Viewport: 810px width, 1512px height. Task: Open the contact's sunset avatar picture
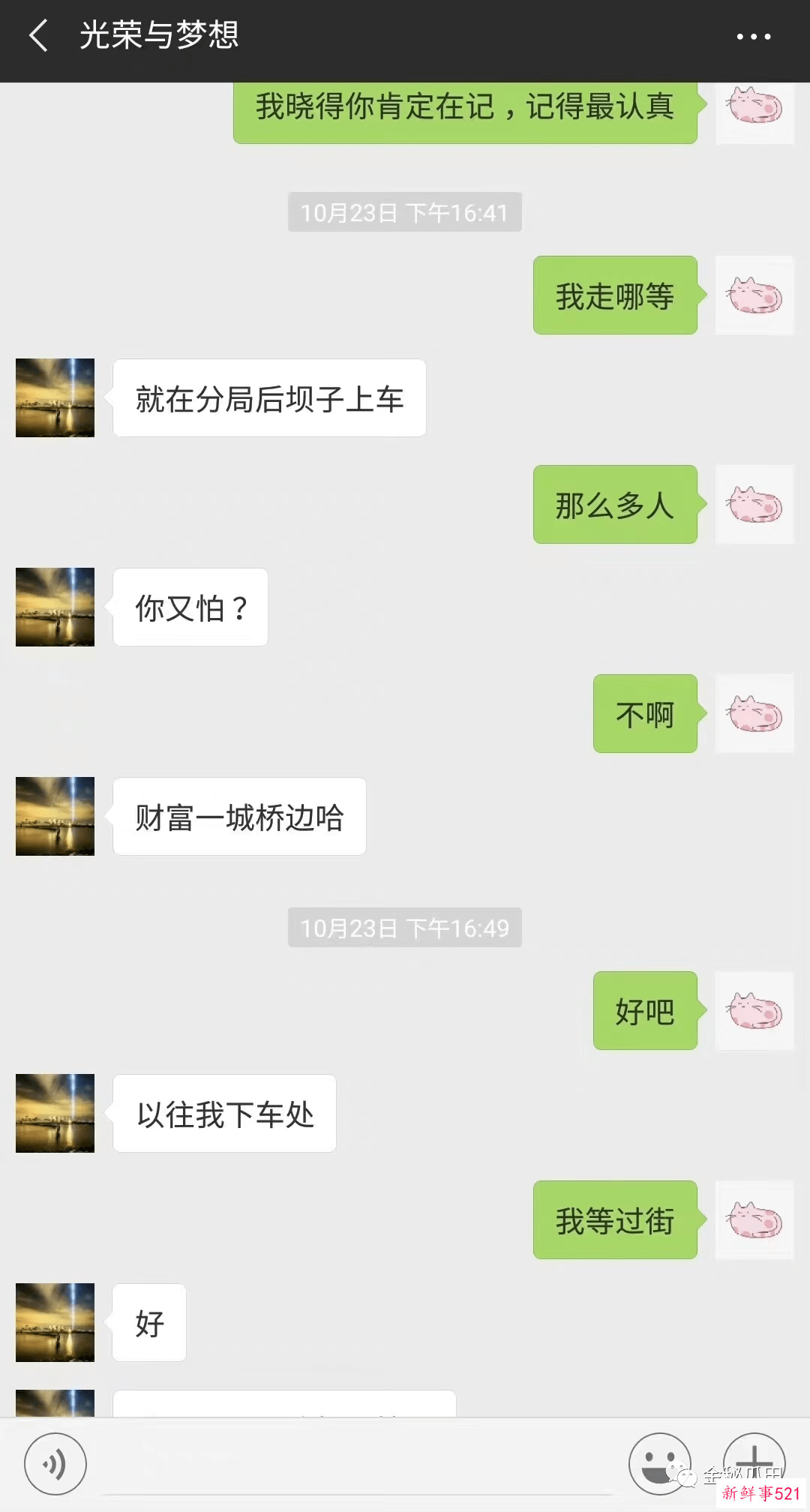(55, 397)
